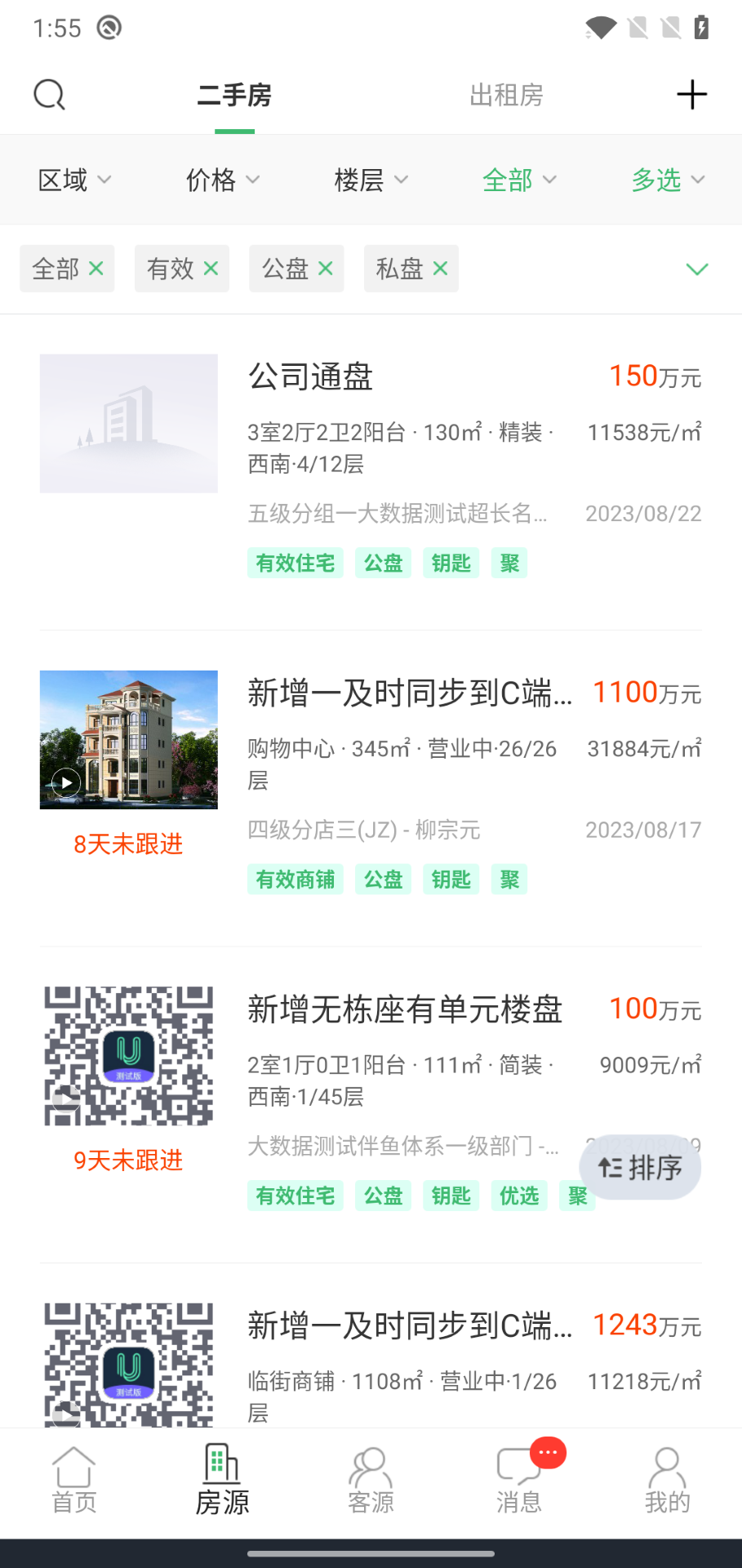Open the search function
The width and height of the screenshot is (742, 1568).
tap(49, 94)
